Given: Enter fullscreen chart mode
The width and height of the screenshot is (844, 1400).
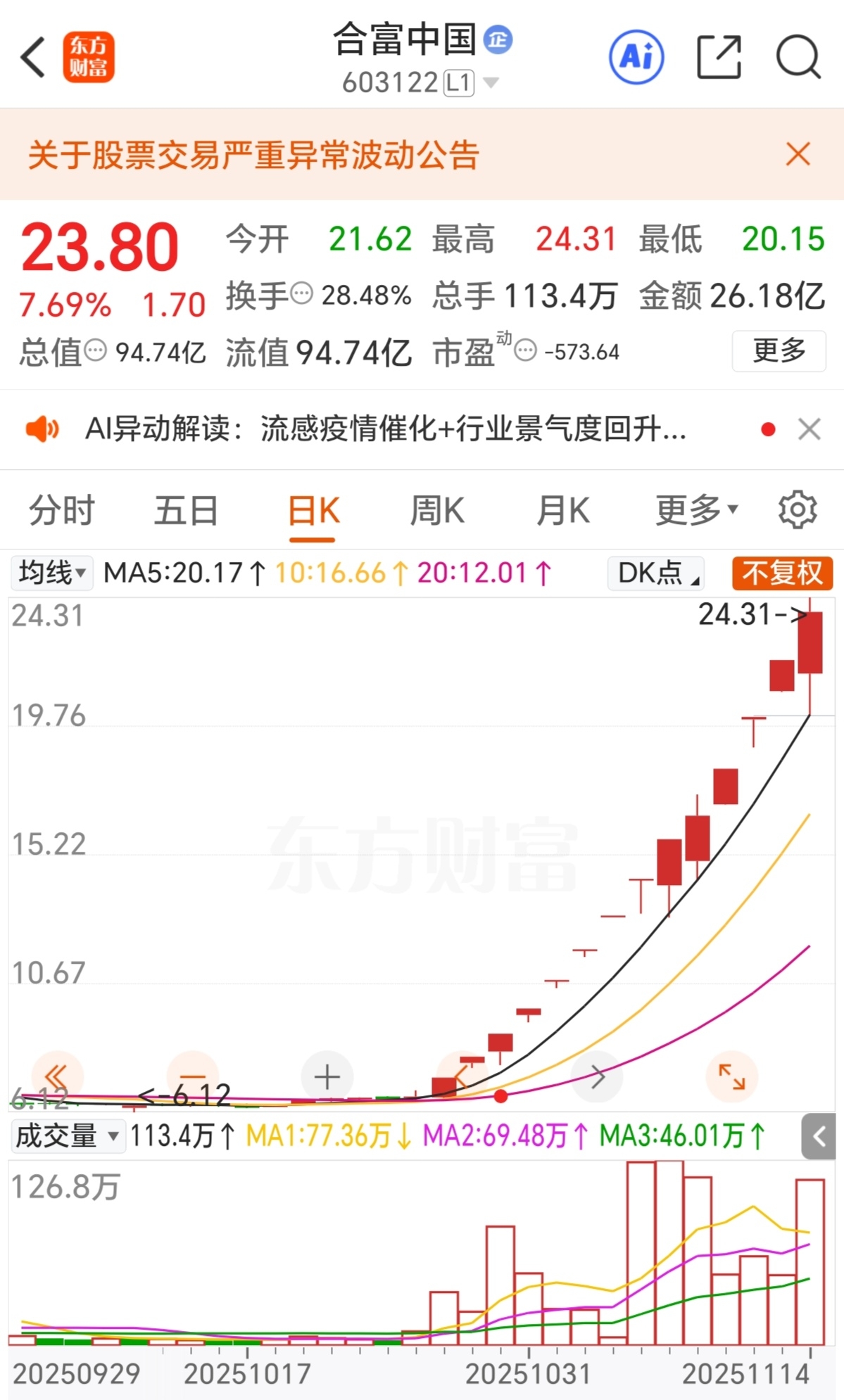Looking at the screenshot, I should pos(731,1076).
